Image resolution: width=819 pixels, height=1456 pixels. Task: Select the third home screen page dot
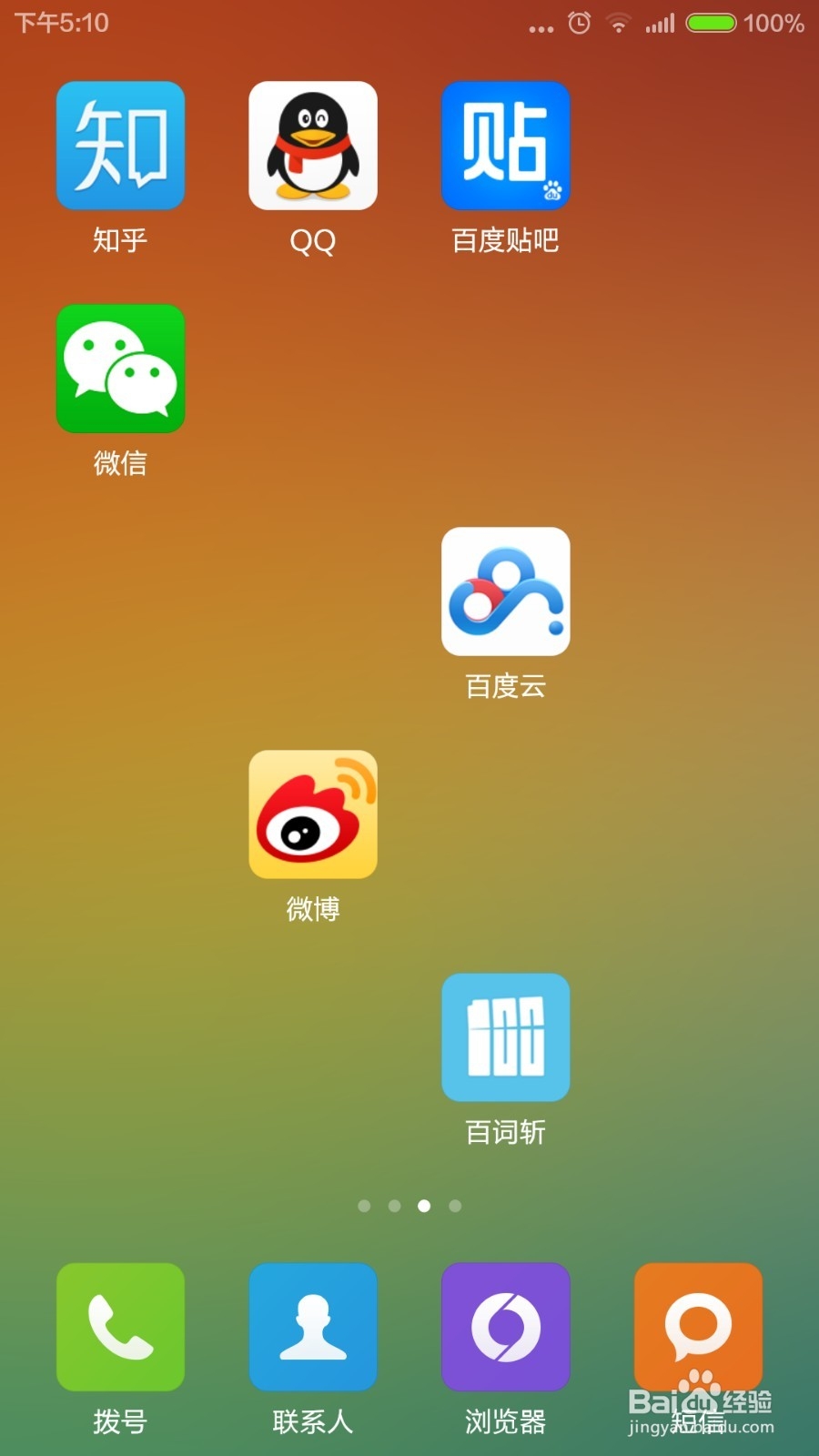click(x=424, y=1206)
